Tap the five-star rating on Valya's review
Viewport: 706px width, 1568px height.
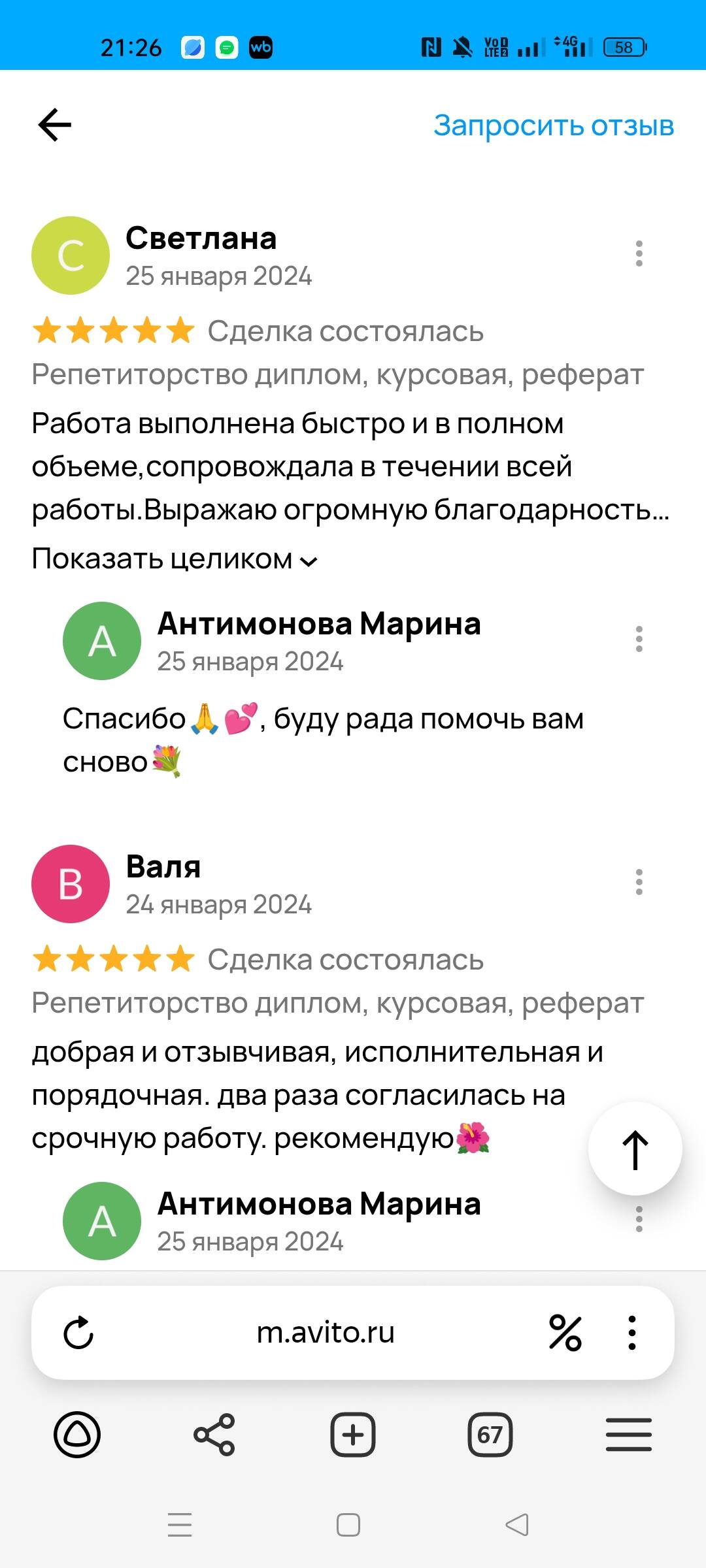[x=111, y=960]
